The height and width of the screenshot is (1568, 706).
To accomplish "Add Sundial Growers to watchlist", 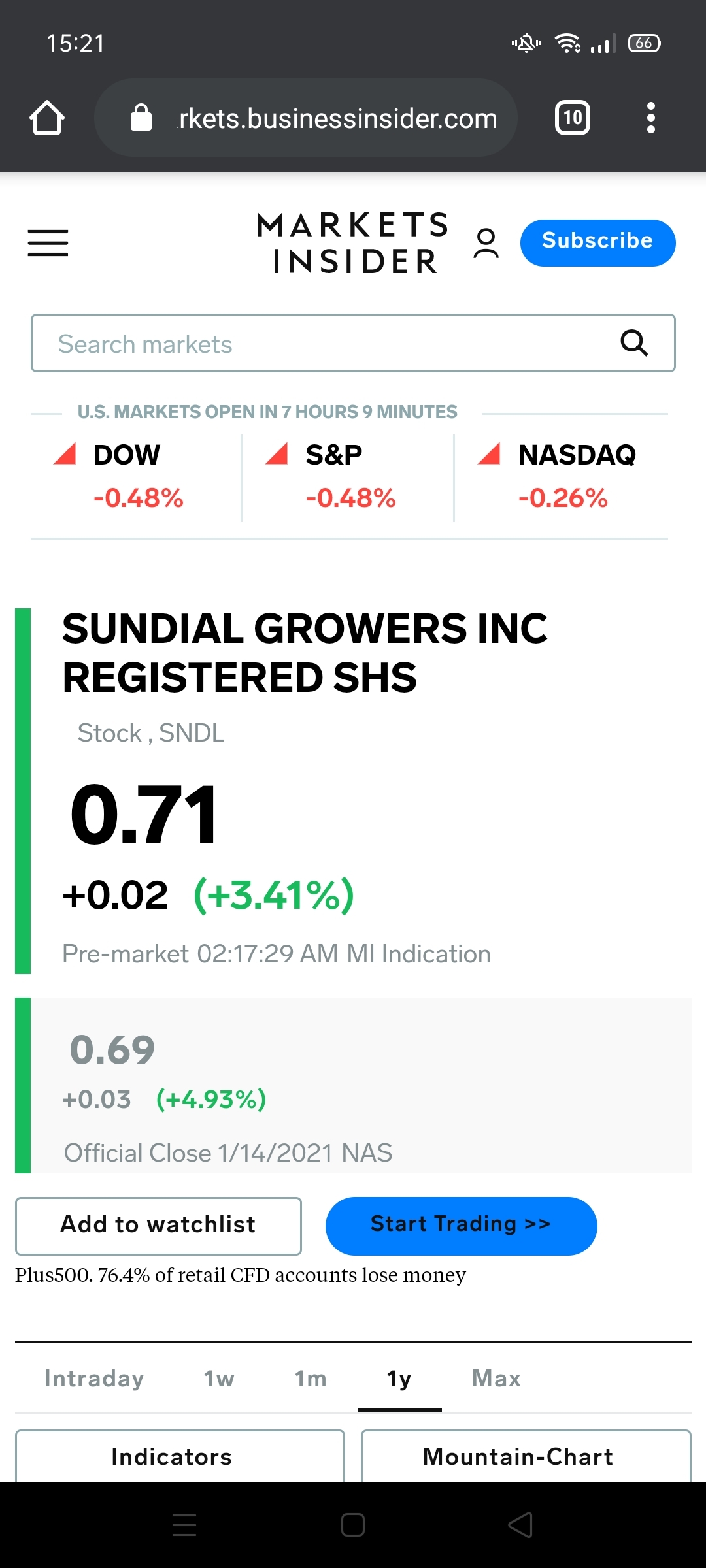I will point(158,1226).
